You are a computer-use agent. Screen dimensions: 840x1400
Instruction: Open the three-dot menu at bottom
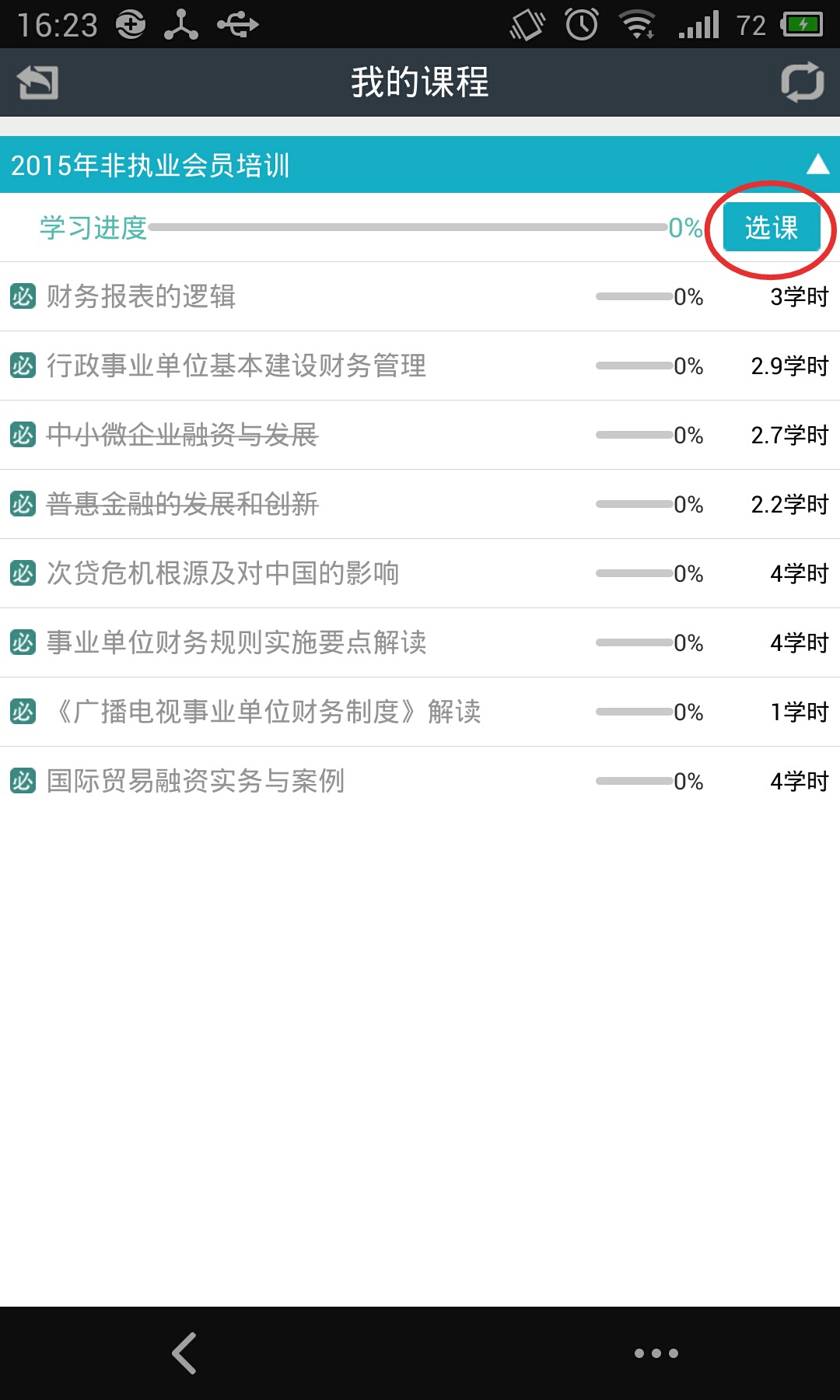tap(656, 1353)
